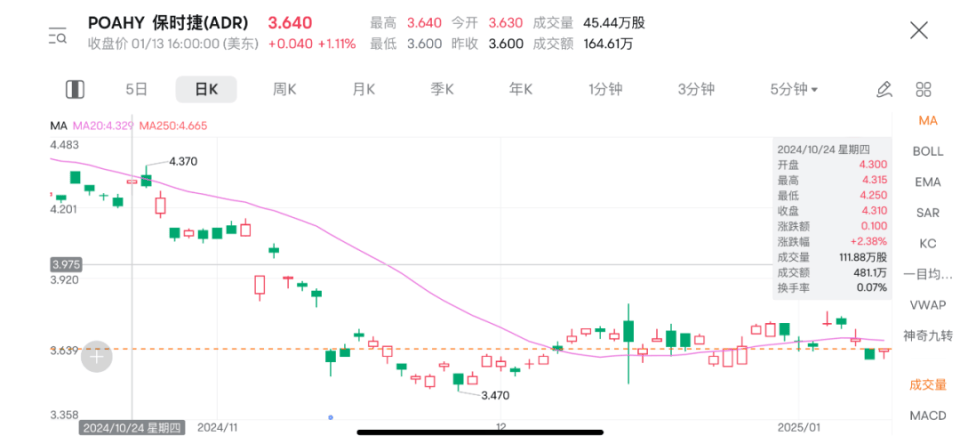The width and height of the screenshot is (960, 444).
Task: Select the 季K quarterly chart
Action: point(442,89)
